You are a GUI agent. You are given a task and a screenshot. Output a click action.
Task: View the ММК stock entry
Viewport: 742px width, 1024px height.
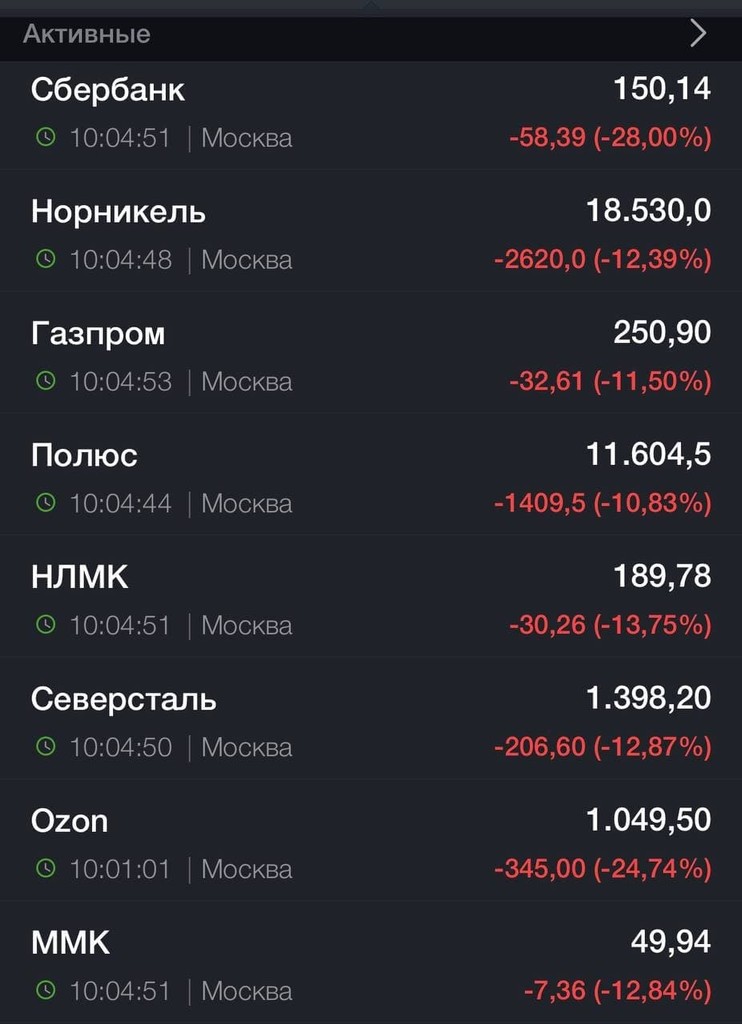coord(370,966)
